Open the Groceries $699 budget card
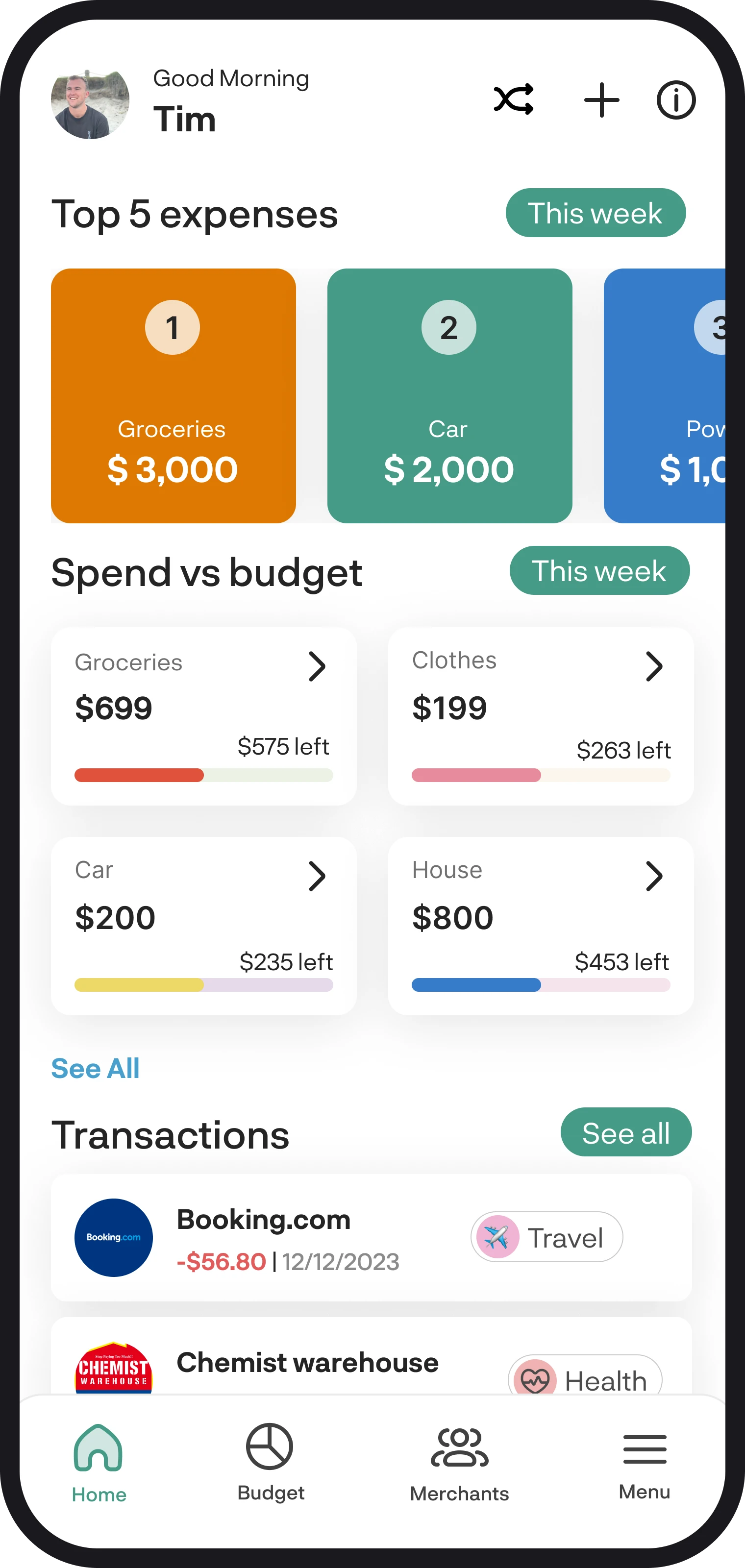 203,716
